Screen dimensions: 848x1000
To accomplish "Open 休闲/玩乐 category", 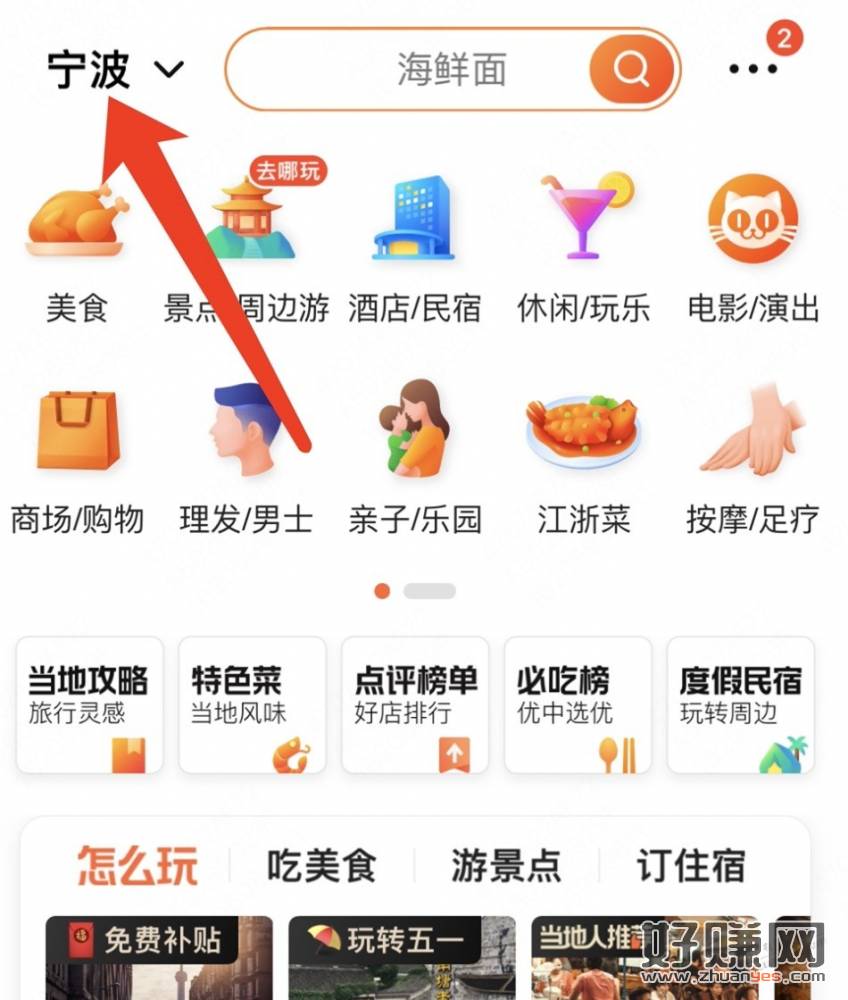I will point(584,250).
